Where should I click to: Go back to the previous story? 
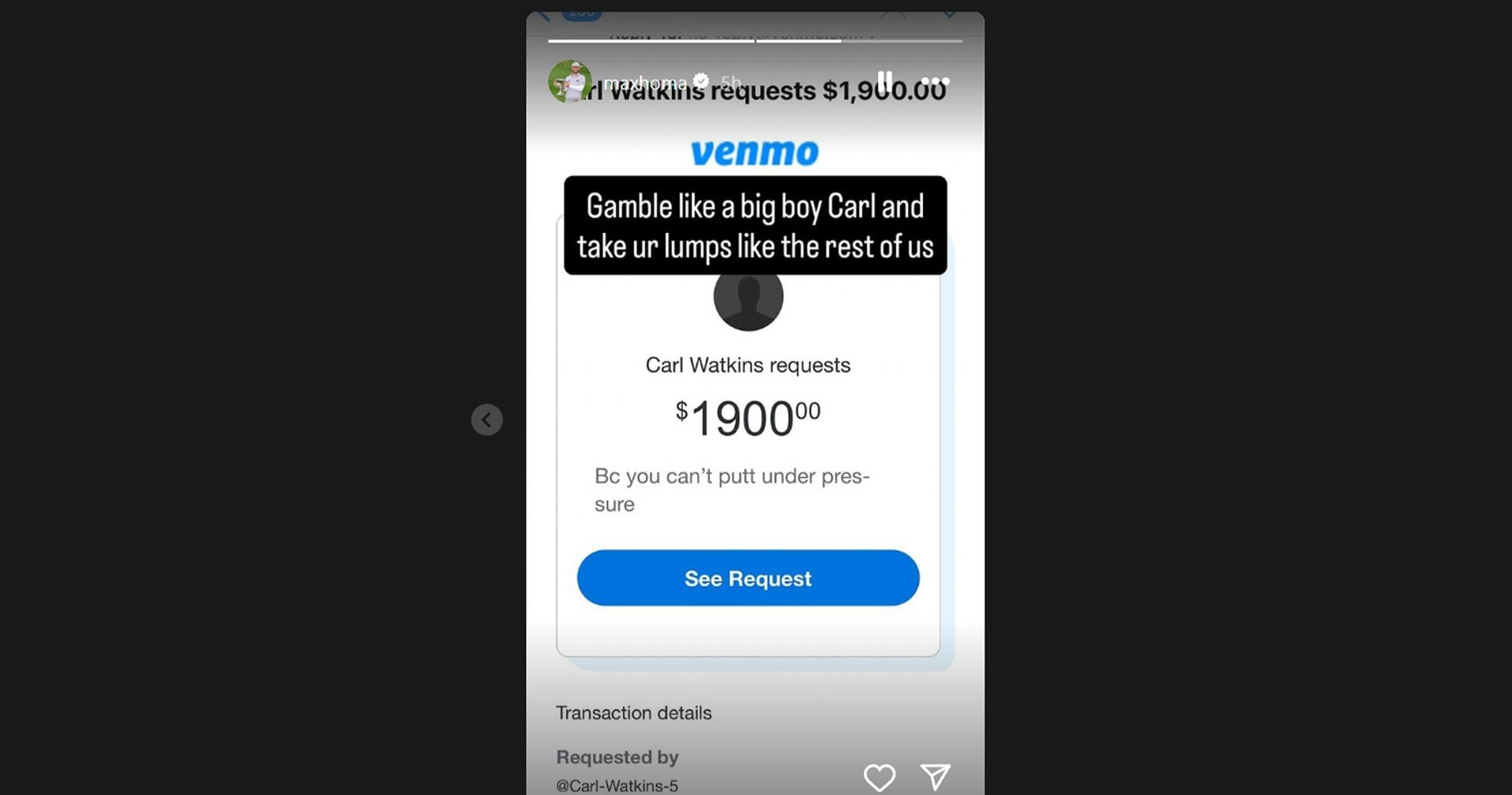pyautogui.click(x=487, y=420)
